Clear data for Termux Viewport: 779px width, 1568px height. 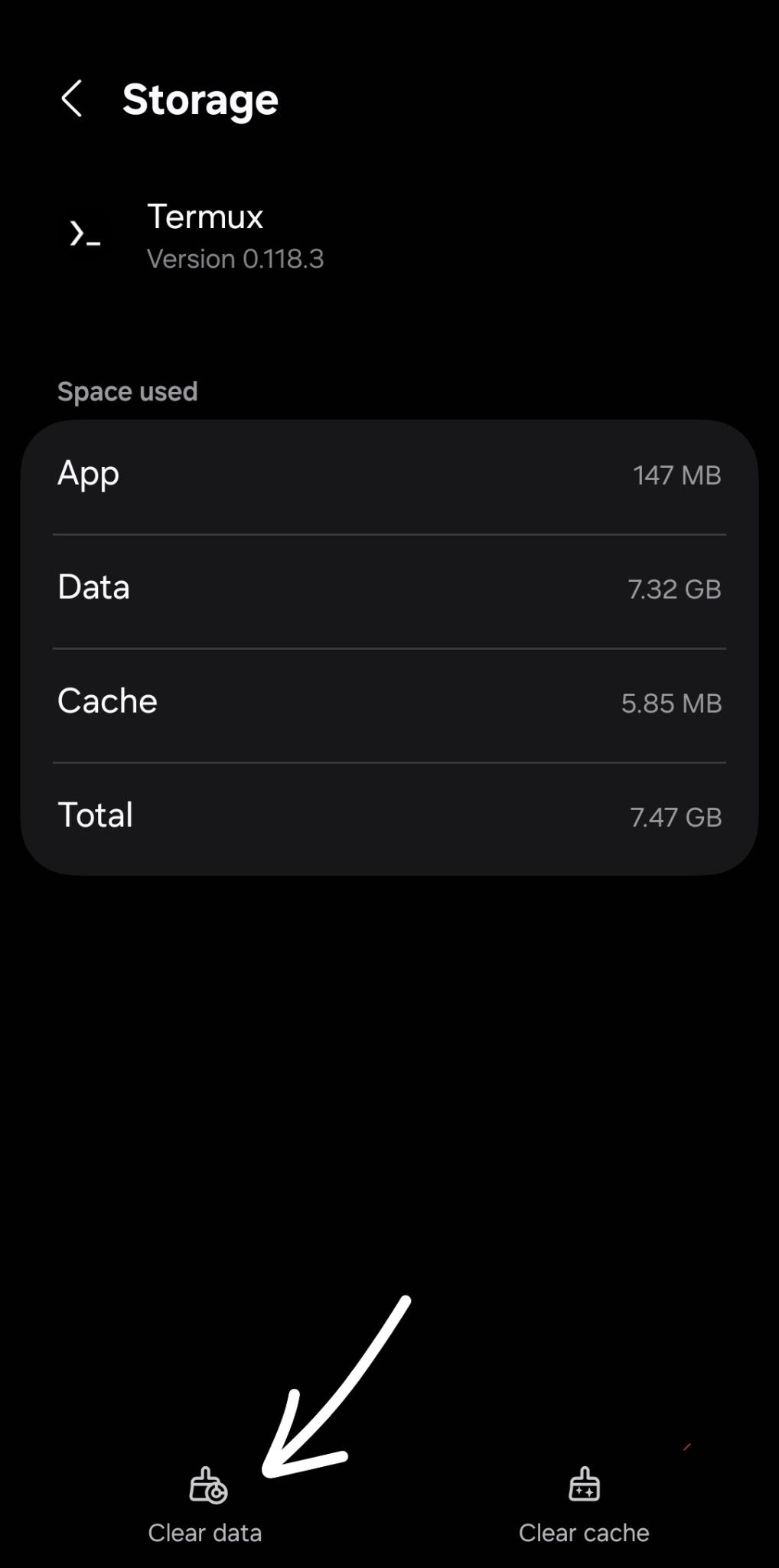[205, 1505]
